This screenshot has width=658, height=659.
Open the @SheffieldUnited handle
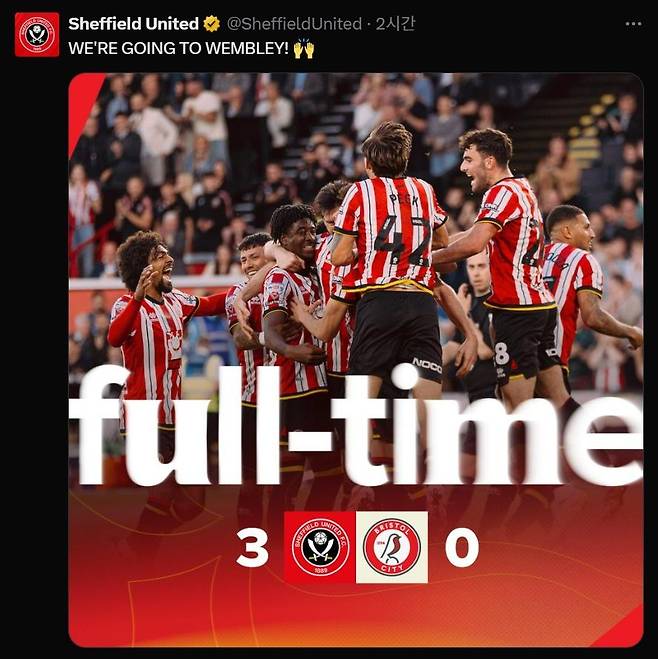coord(295,23)
